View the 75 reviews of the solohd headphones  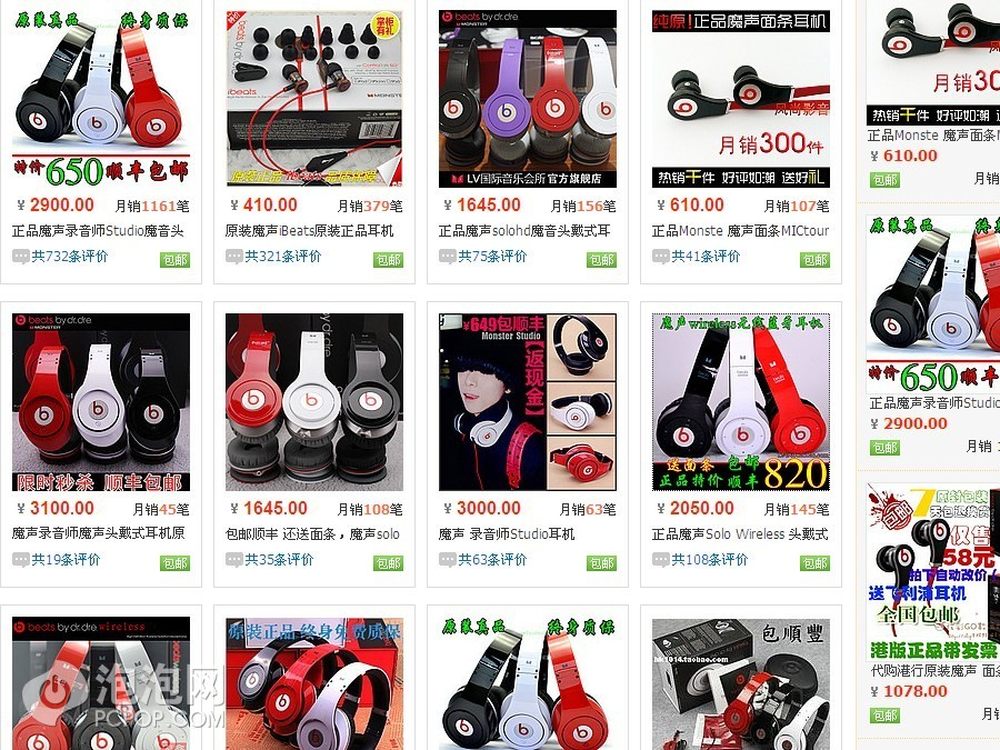493,256
